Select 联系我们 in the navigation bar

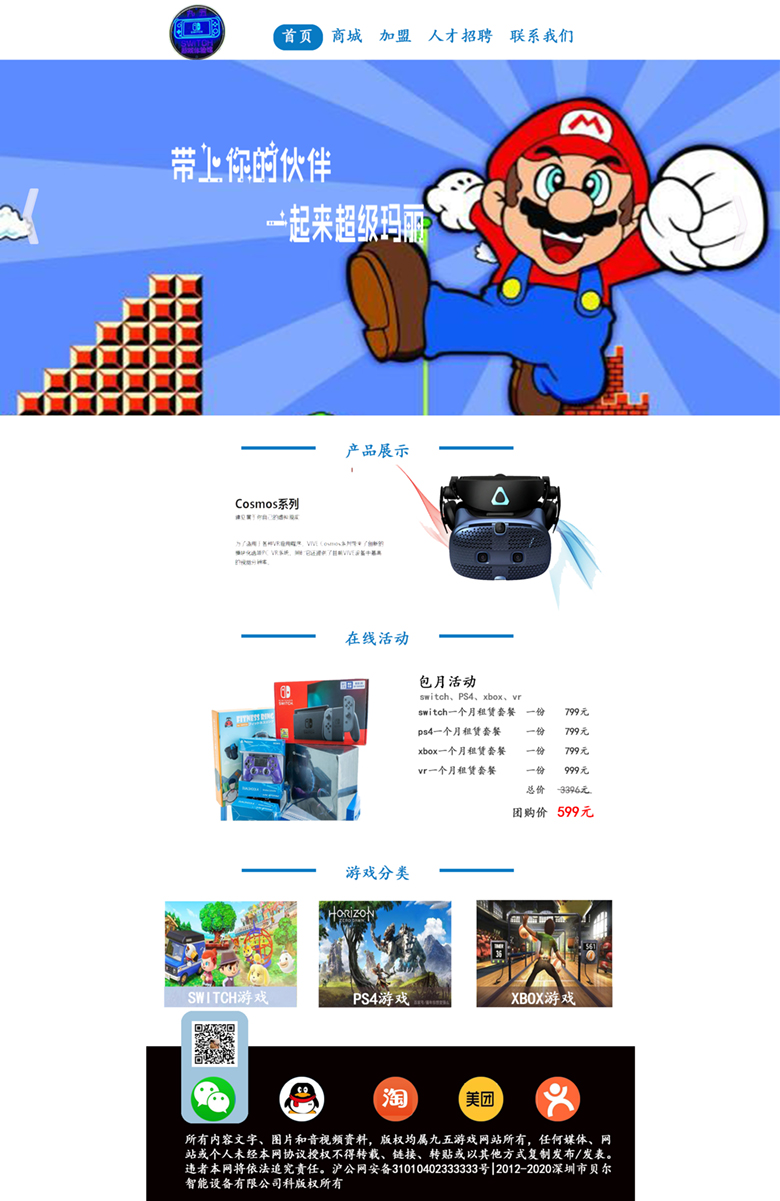point(541,37)
